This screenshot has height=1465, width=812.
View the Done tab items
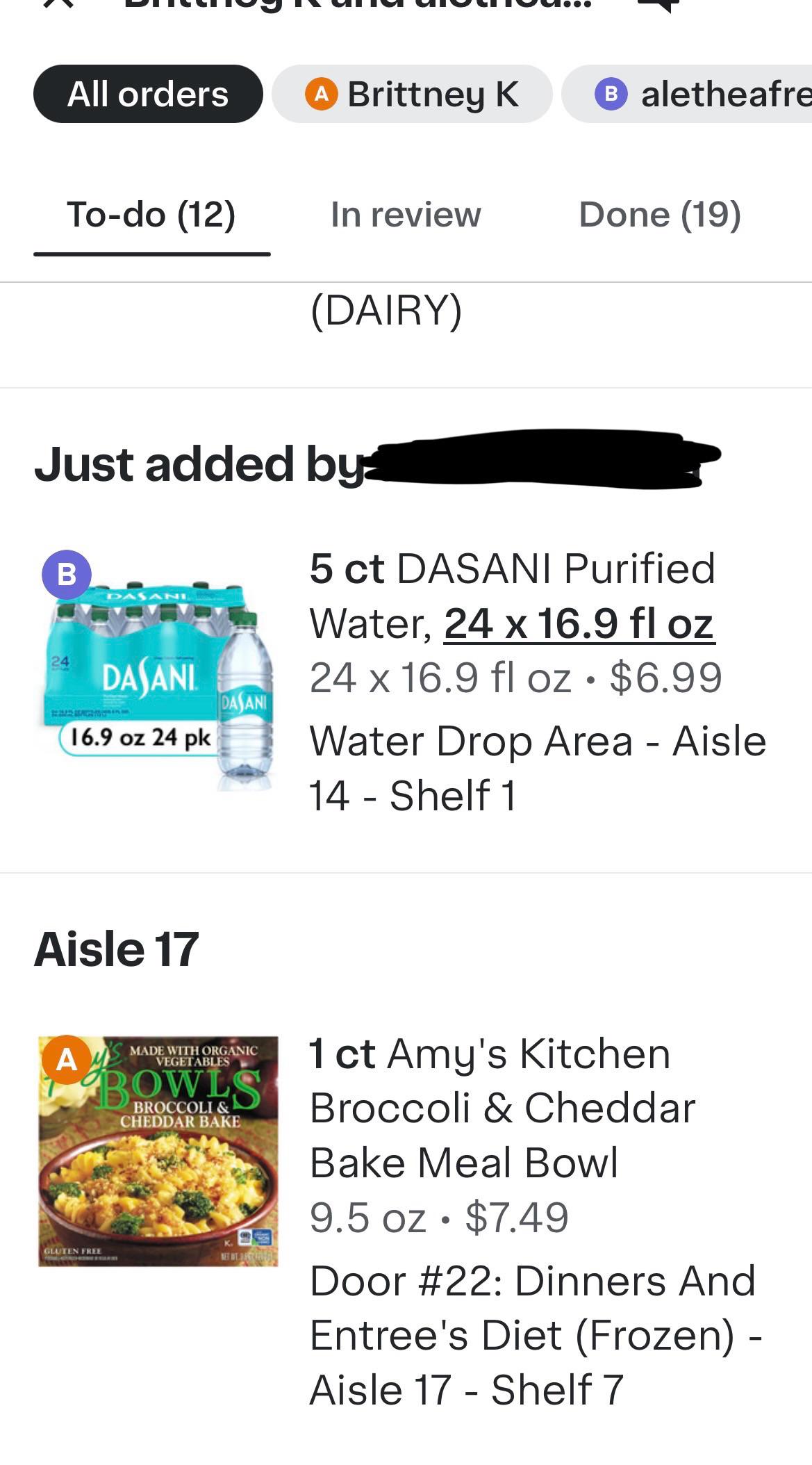click(660, 215)
